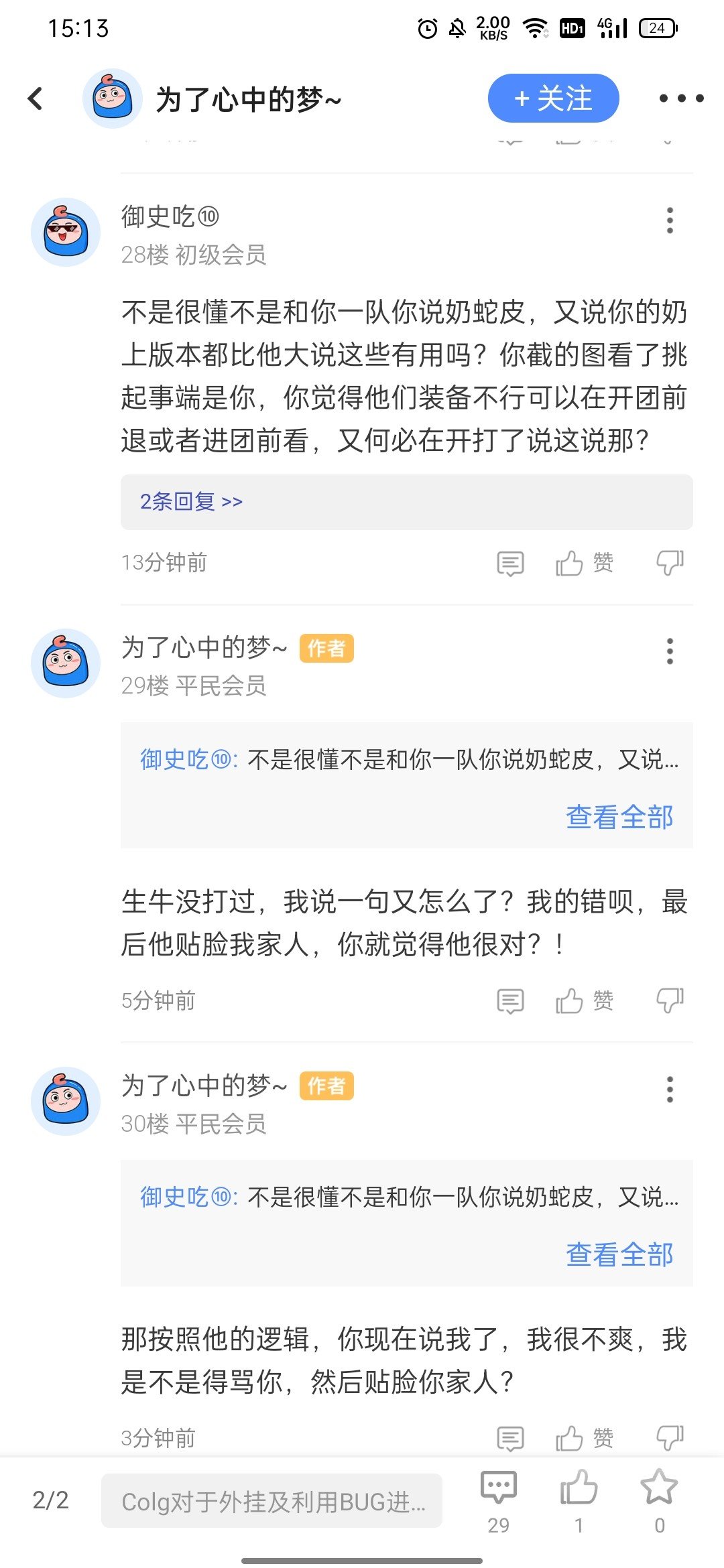724x1568 pixels.
Task: View 查看全部 of the quote in floor 30
Action: click(x=619, y=1254)
